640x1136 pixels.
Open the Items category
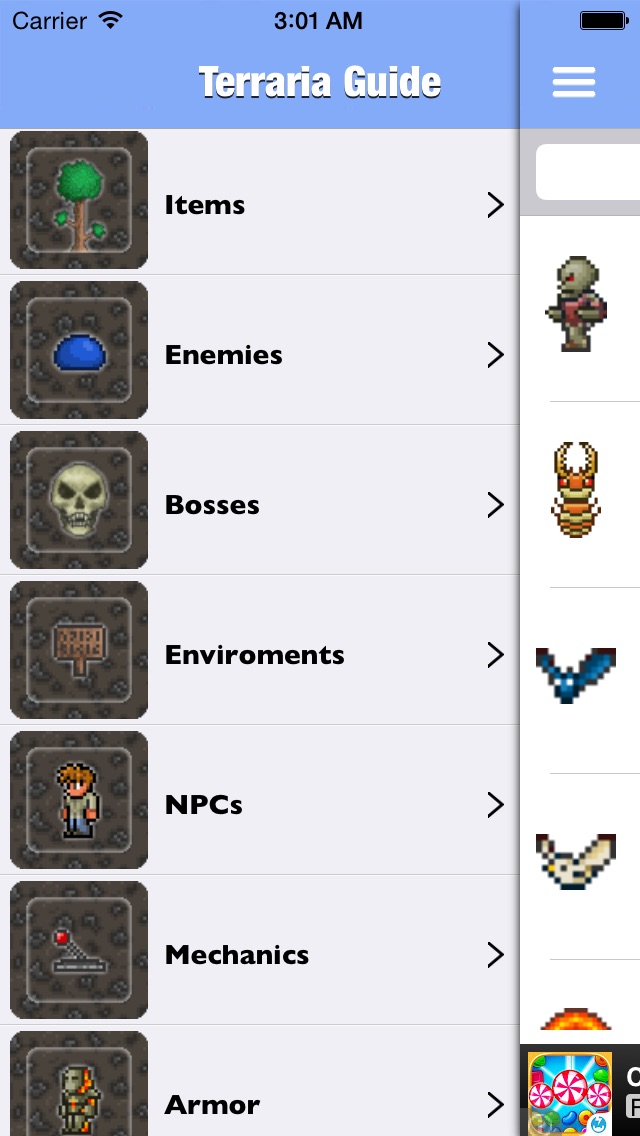(260, 204)
